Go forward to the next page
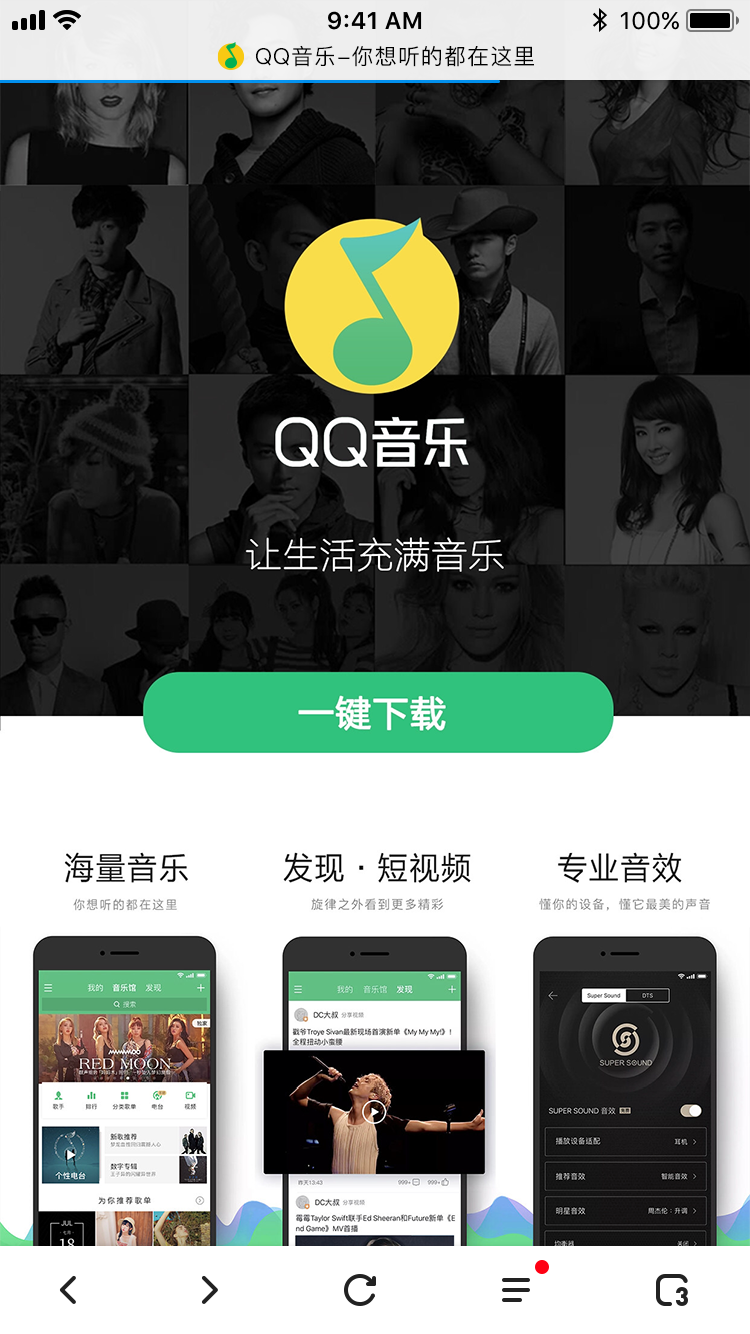The image size is (750, 1334). [209, 1290]
